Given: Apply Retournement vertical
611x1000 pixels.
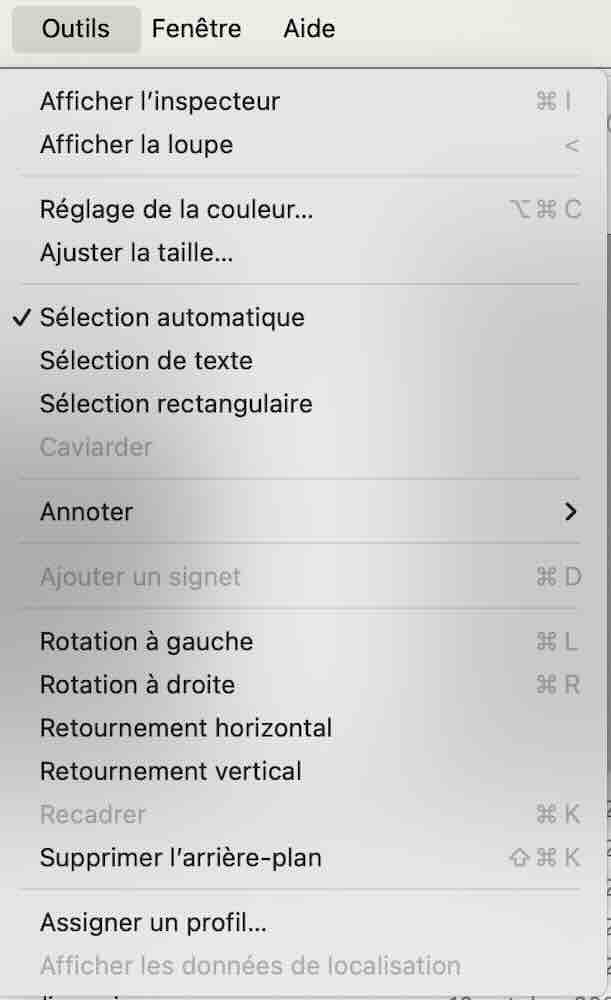Looking at the screenshot, I should coord(302,772).
